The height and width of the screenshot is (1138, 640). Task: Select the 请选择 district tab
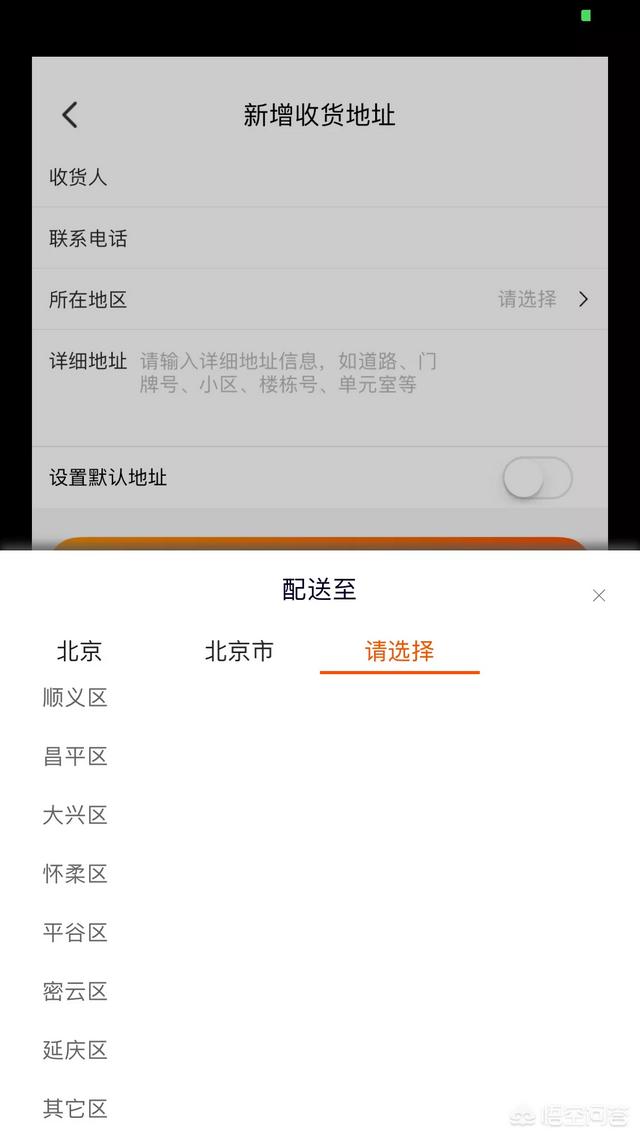point(399,652)
